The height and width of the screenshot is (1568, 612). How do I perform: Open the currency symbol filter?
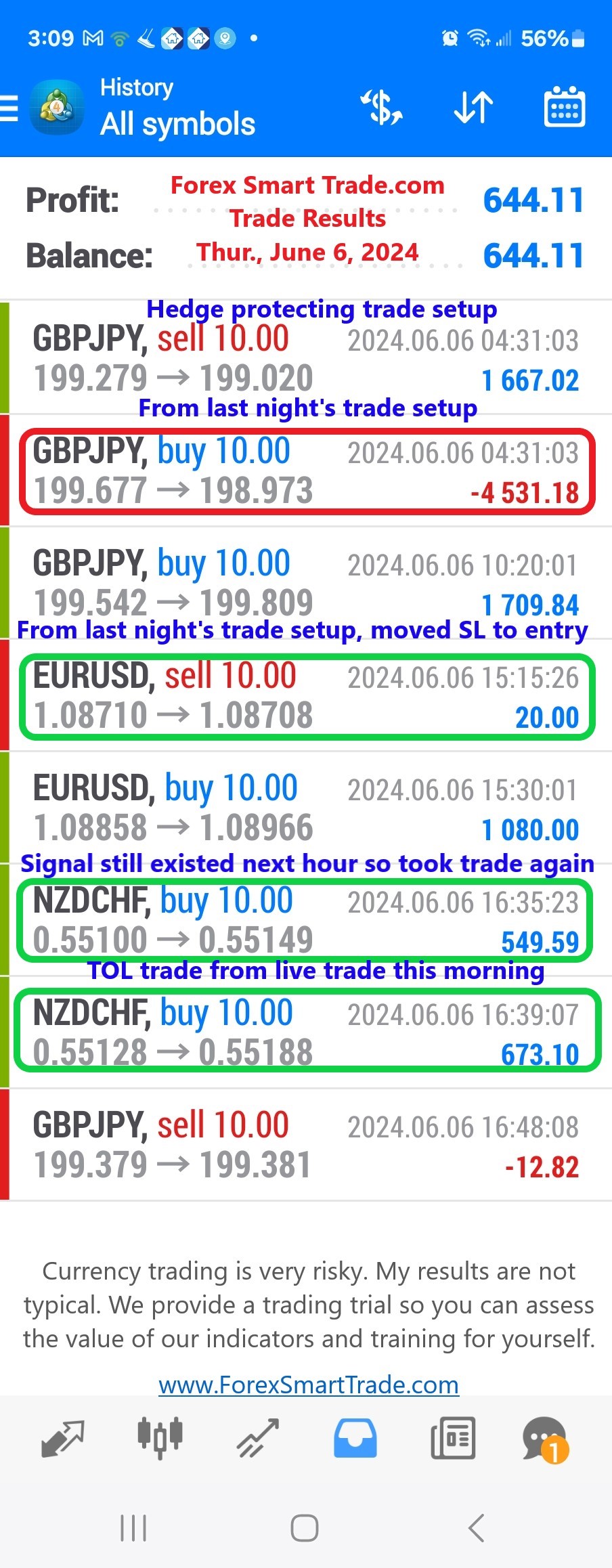coord(383,108)
